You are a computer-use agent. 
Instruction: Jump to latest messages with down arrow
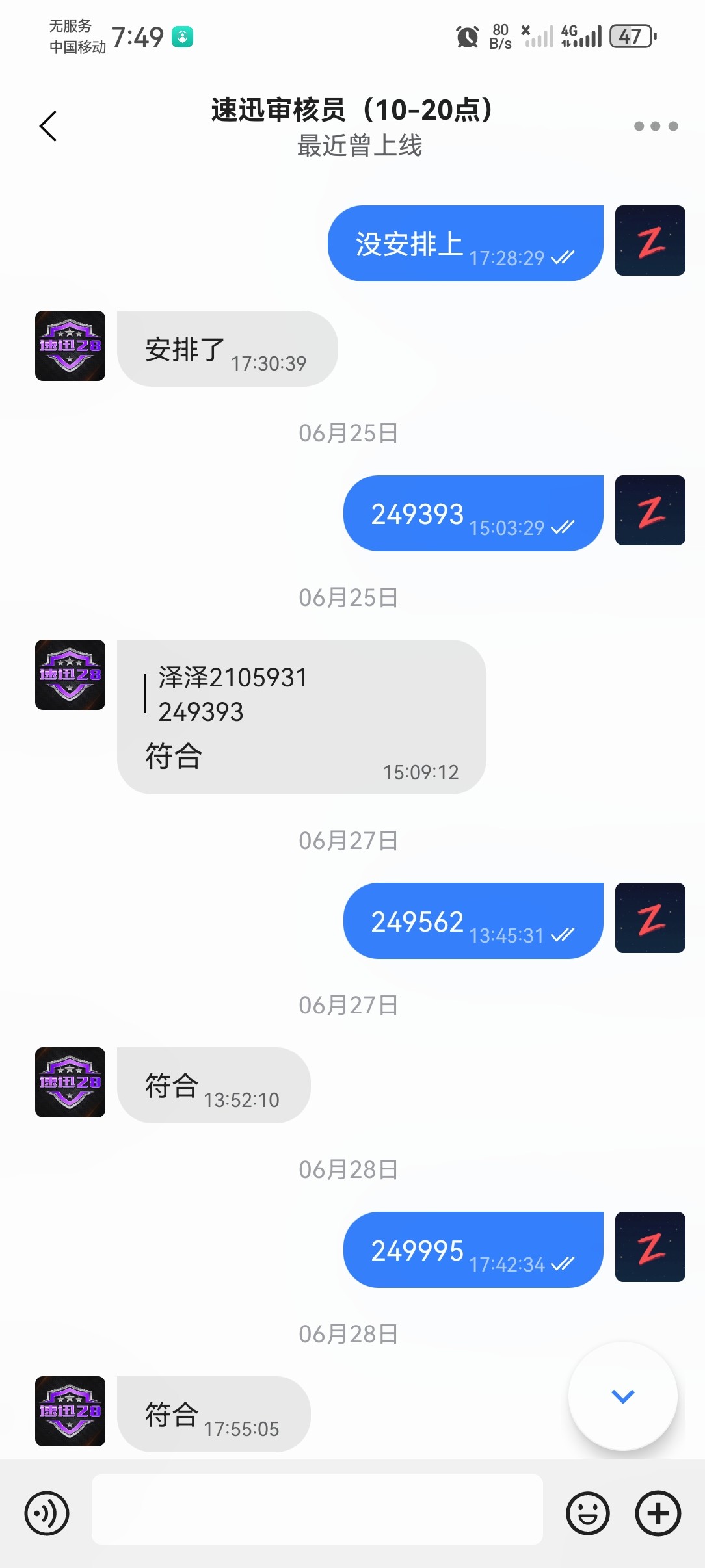tap(622, 1396)
